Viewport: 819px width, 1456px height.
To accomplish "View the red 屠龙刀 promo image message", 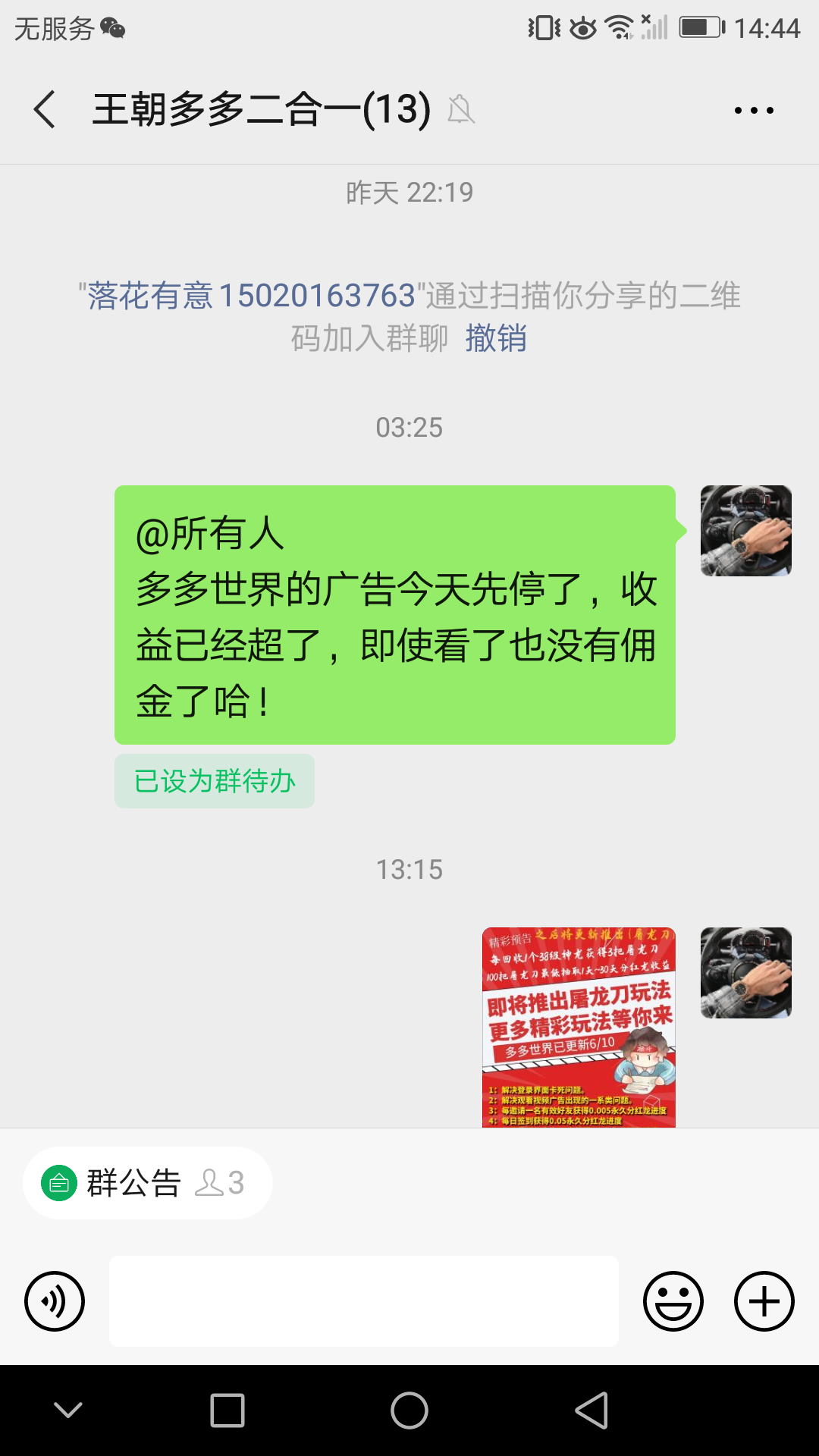I will tap(579, 1027).
